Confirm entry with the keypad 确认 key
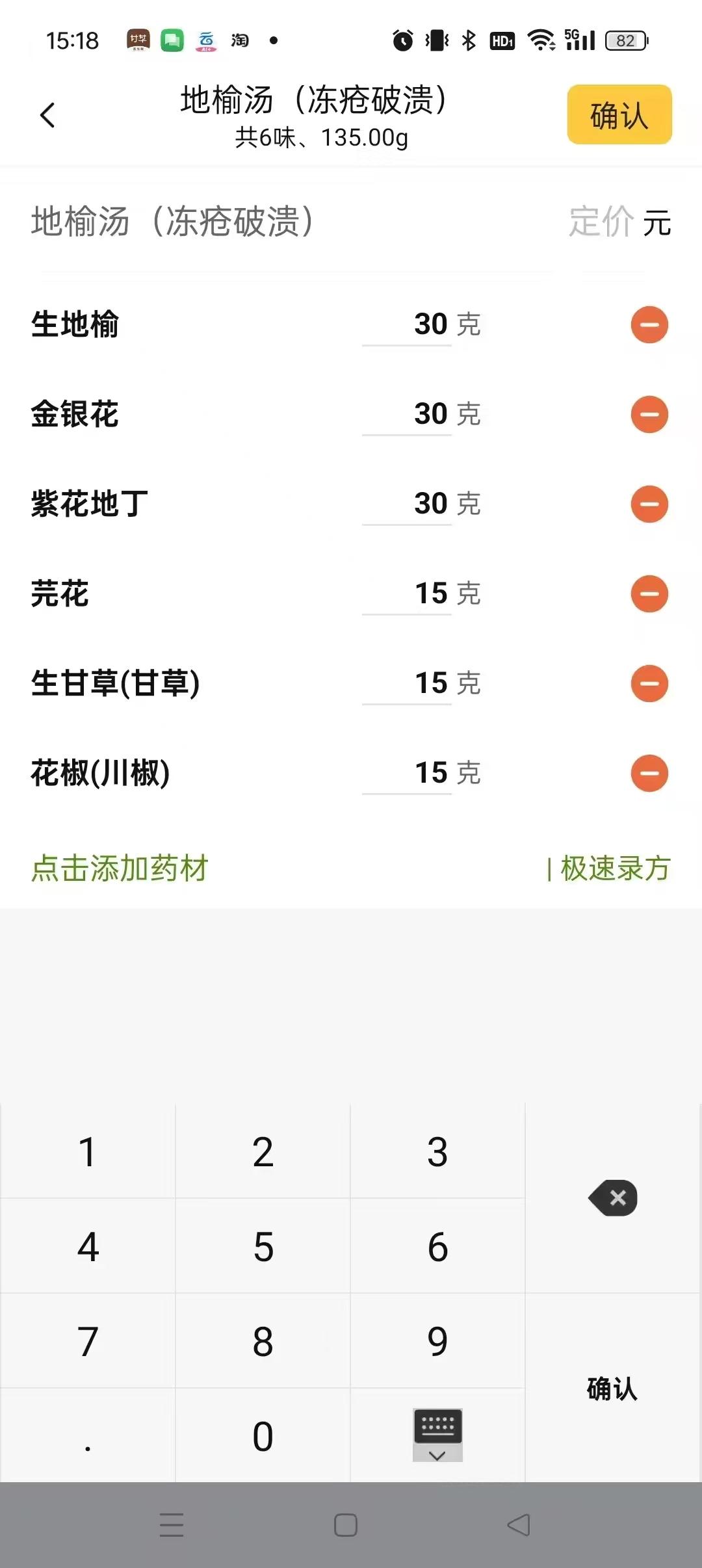Viewport: 702px width, 1568px height. [612, 1389]
